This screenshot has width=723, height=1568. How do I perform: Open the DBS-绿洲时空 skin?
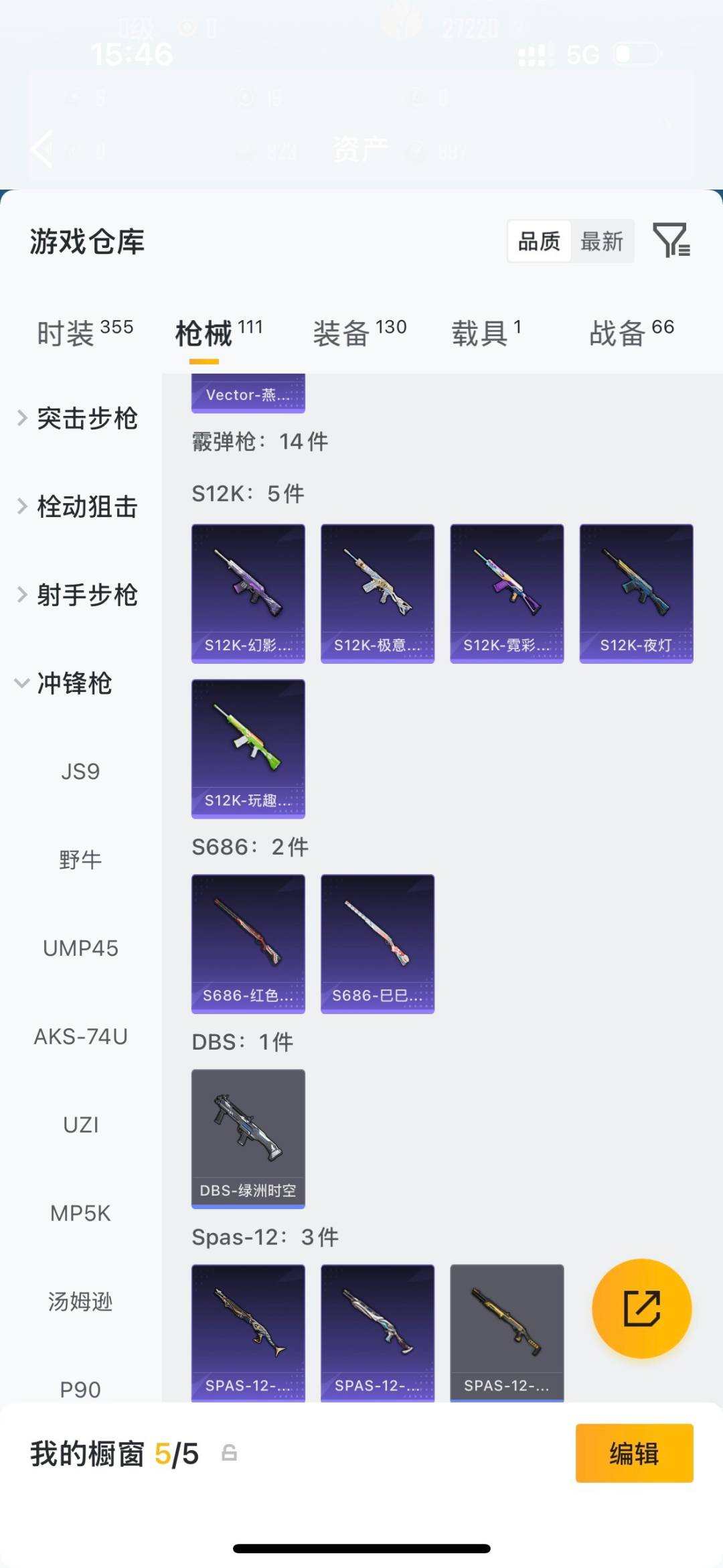(x=248, y=1139)
